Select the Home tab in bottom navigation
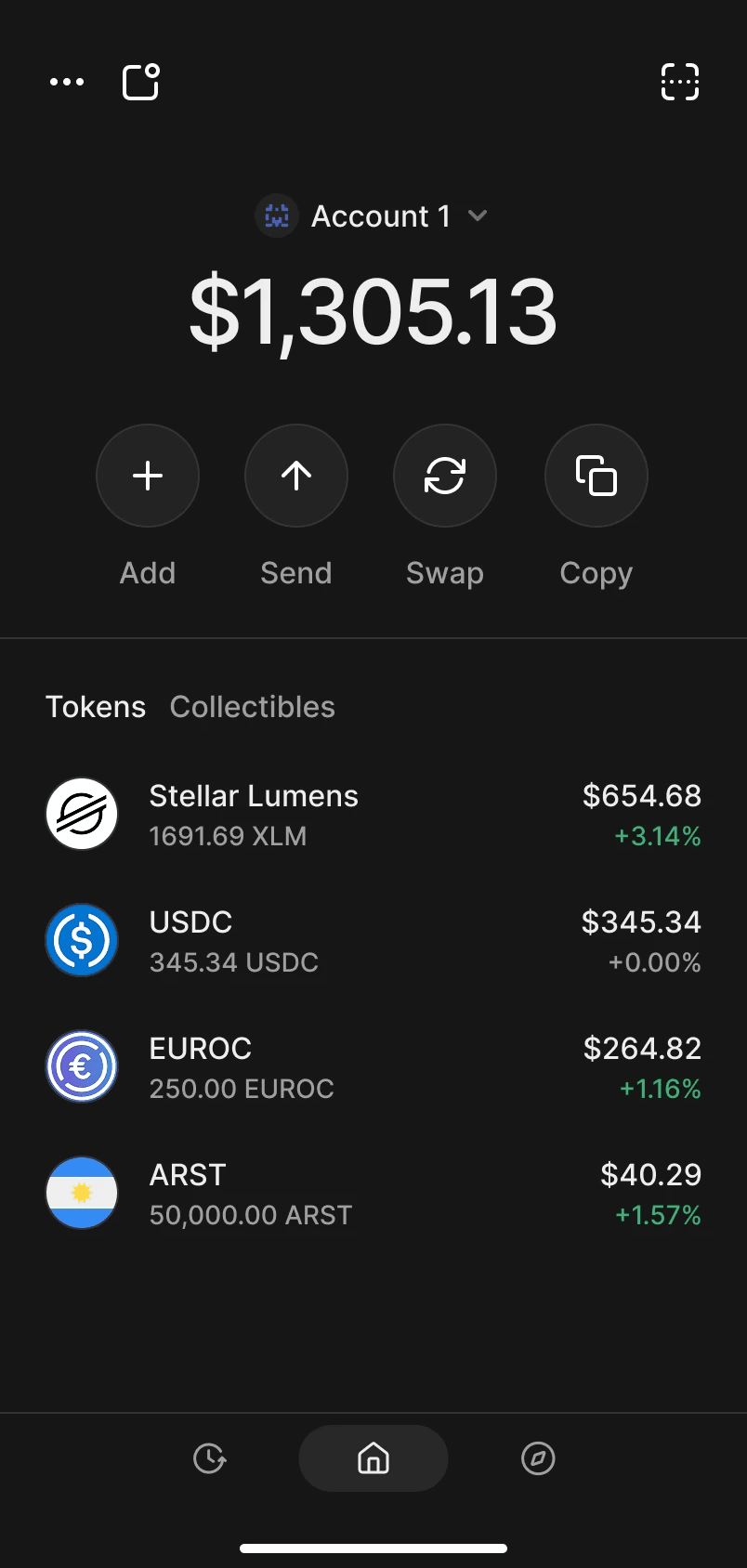 [x=373, y=1458]
